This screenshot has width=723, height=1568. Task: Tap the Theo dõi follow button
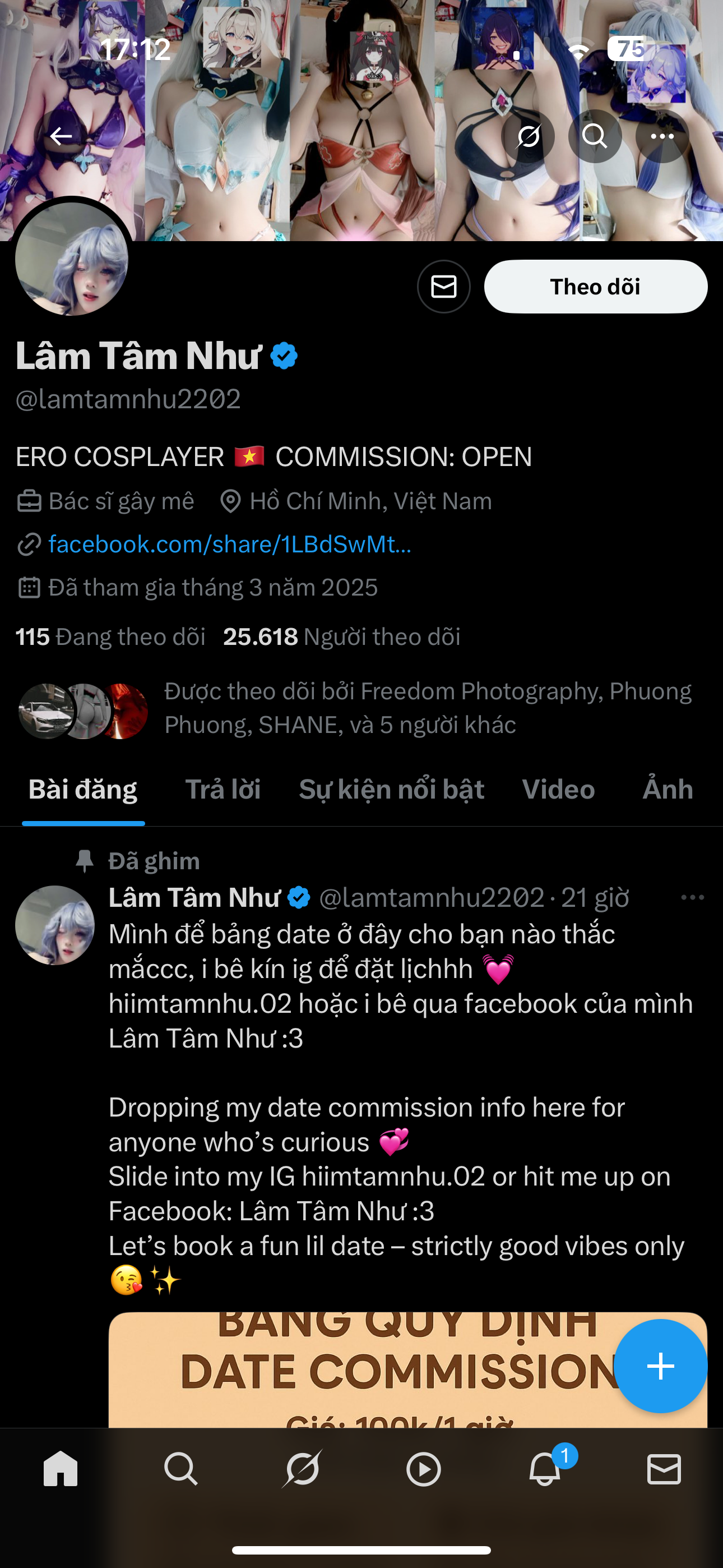coord(595,287)
